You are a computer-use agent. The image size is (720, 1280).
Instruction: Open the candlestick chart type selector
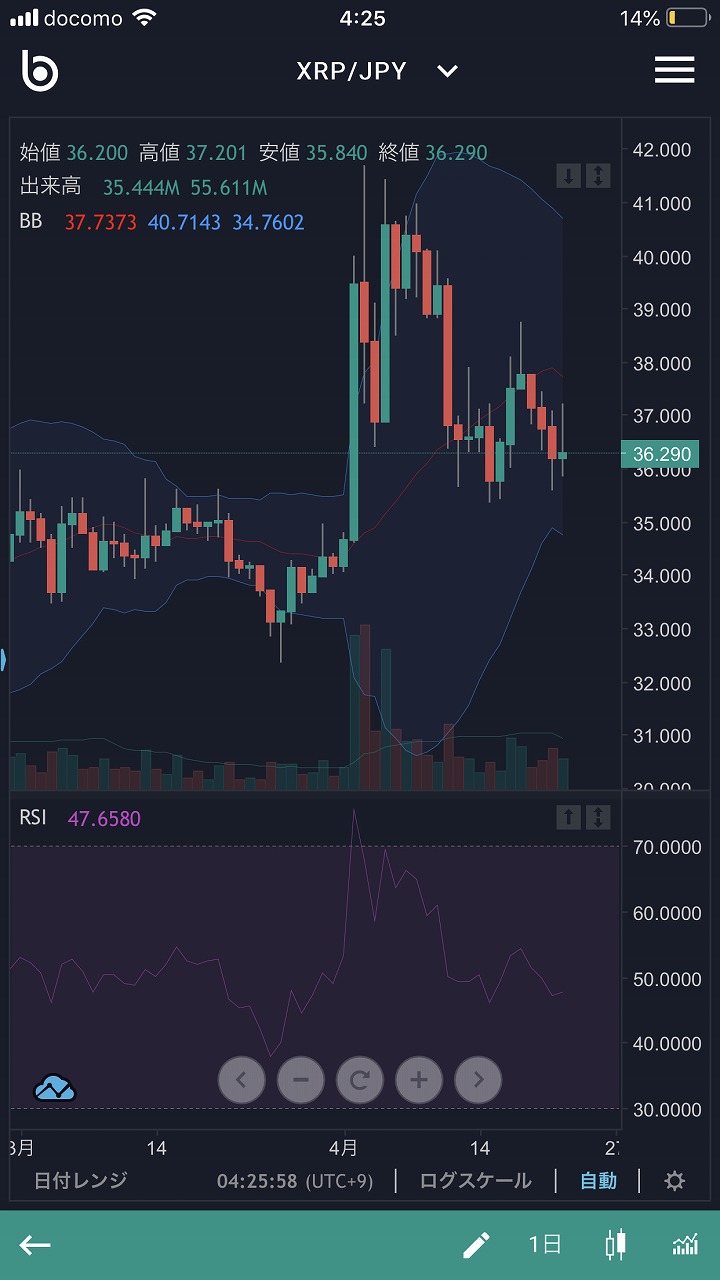(x=616, y=1244)
